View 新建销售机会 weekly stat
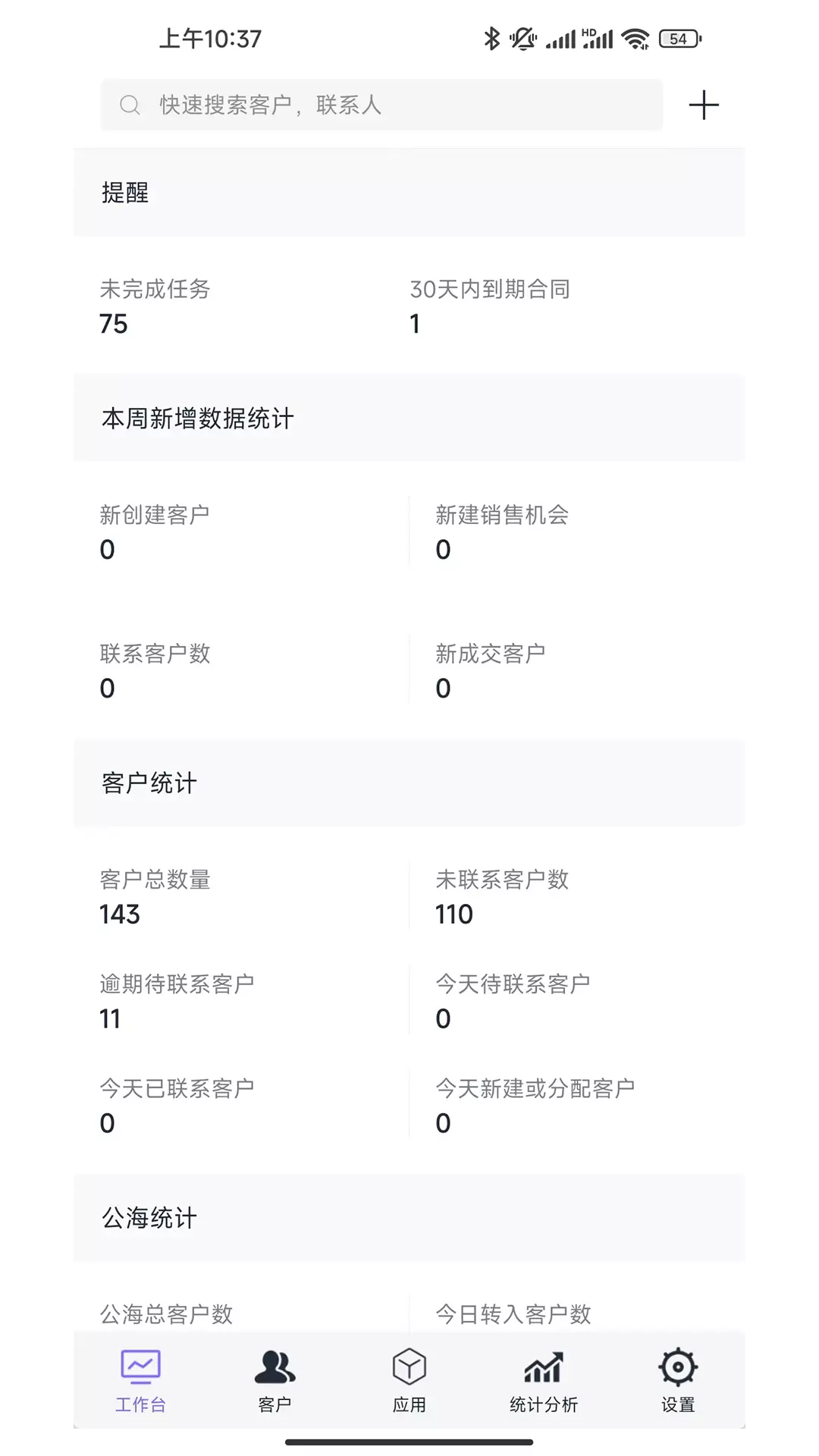Screen dimensions: 819x1456 point(577,532)
